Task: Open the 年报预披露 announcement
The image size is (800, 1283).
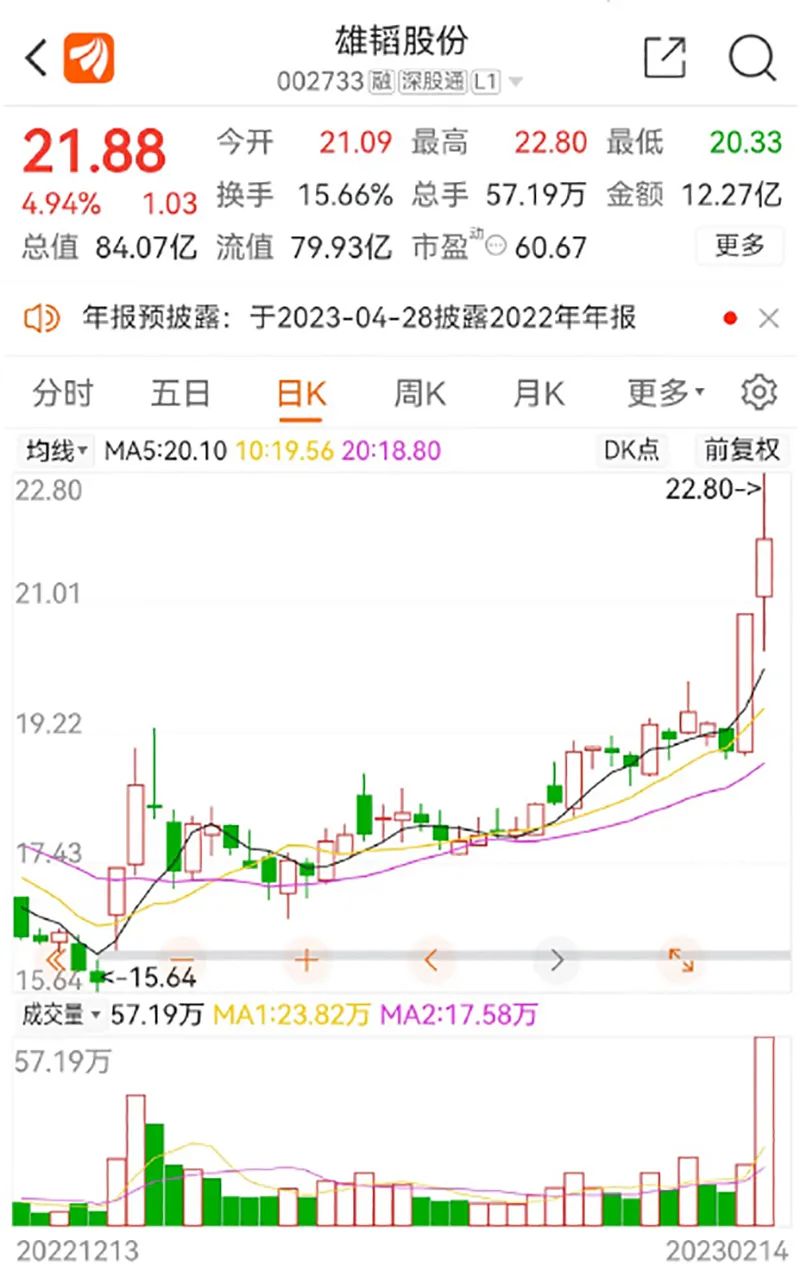Action: coord(358,319)
